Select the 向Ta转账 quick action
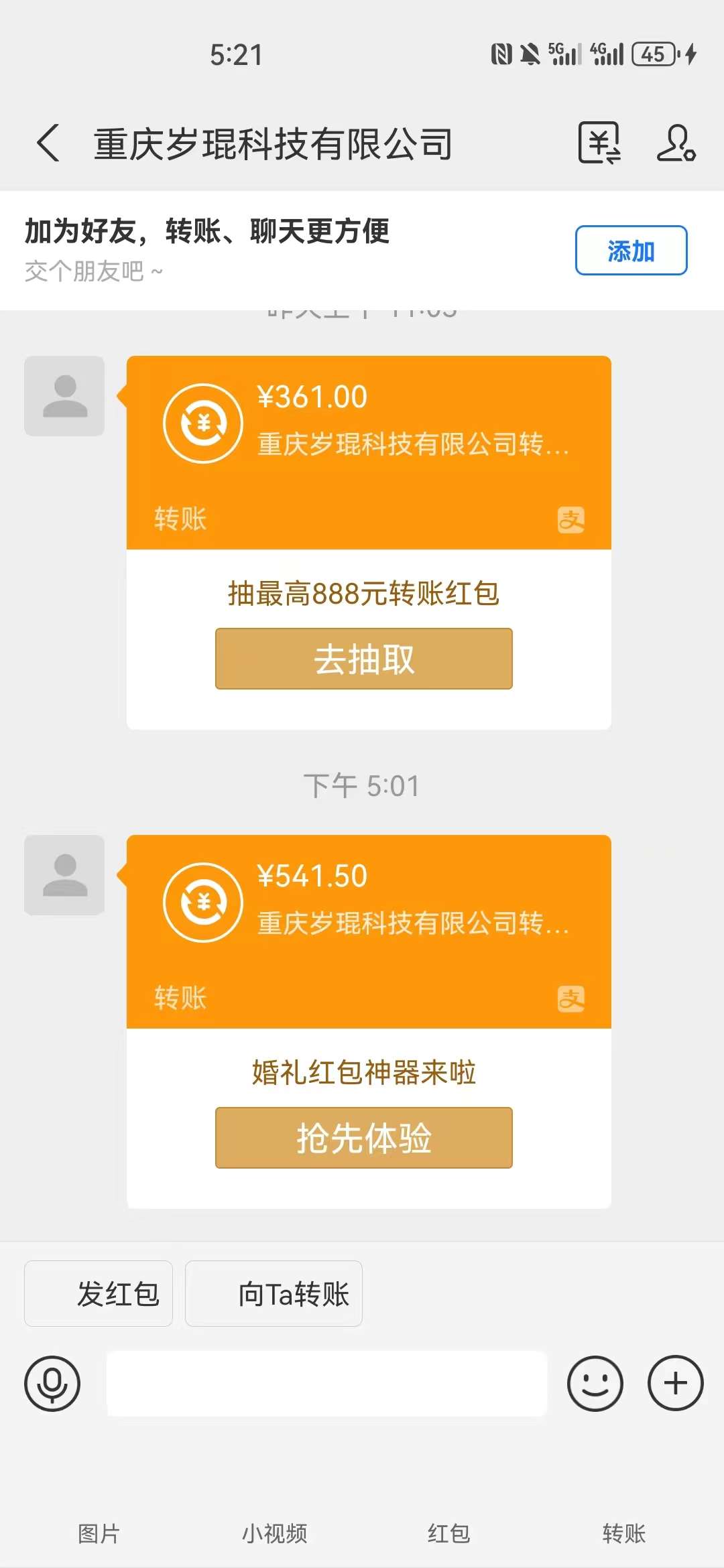The height and width of the screenshot is (1568, 724). point(274,1293)
